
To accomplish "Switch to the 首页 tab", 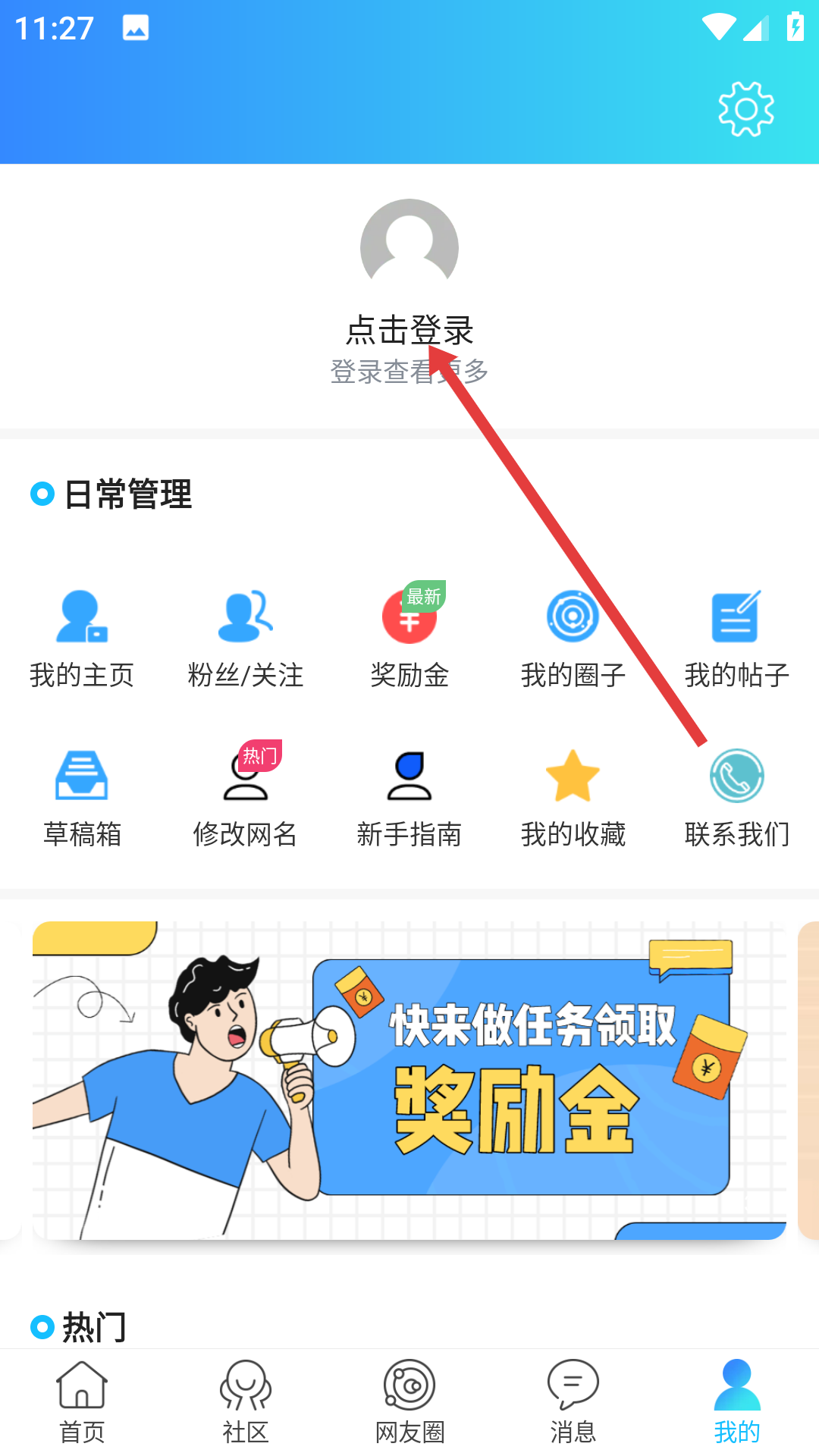I will [x=82, y=1401].
